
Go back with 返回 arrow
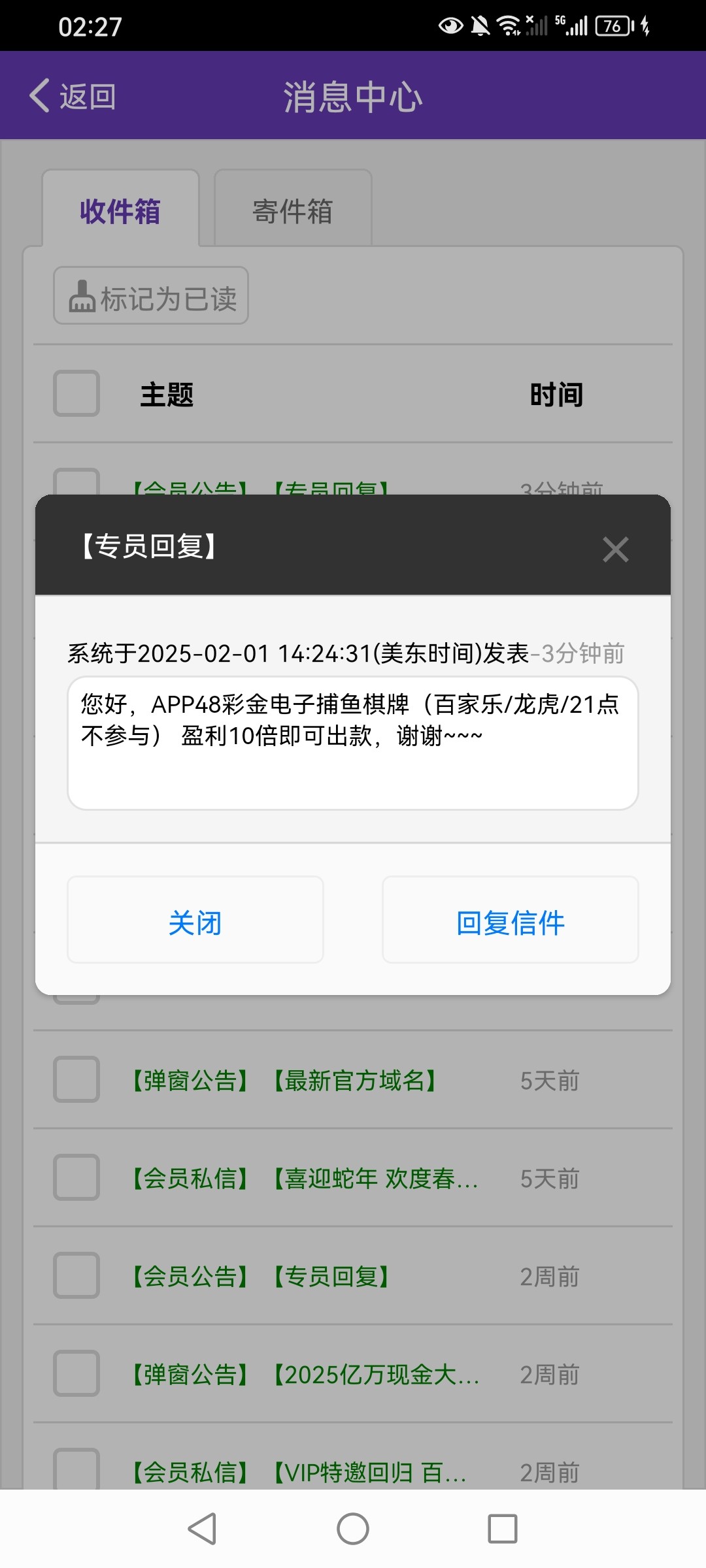(73, 96)
